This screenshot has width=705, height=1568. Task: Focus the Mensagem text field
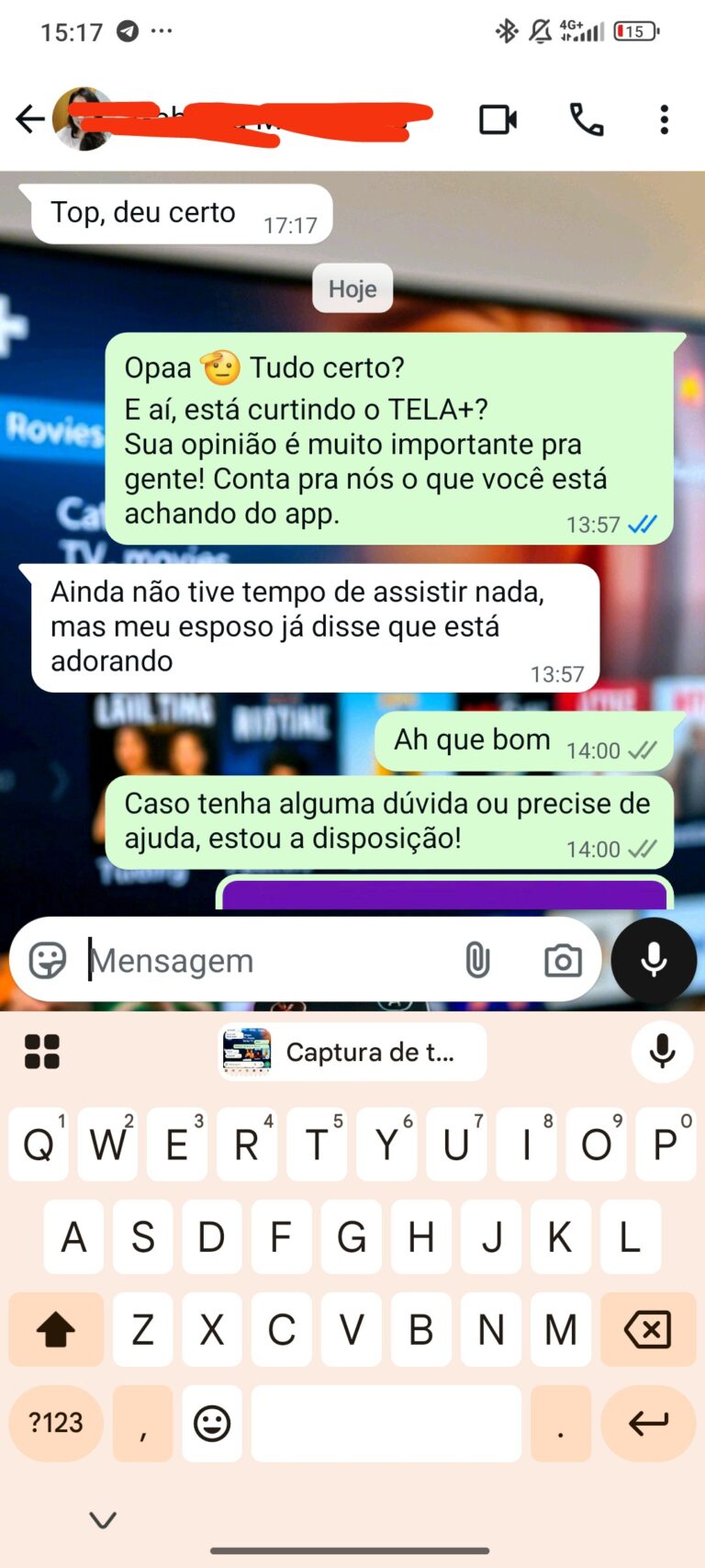click(266, 961)
